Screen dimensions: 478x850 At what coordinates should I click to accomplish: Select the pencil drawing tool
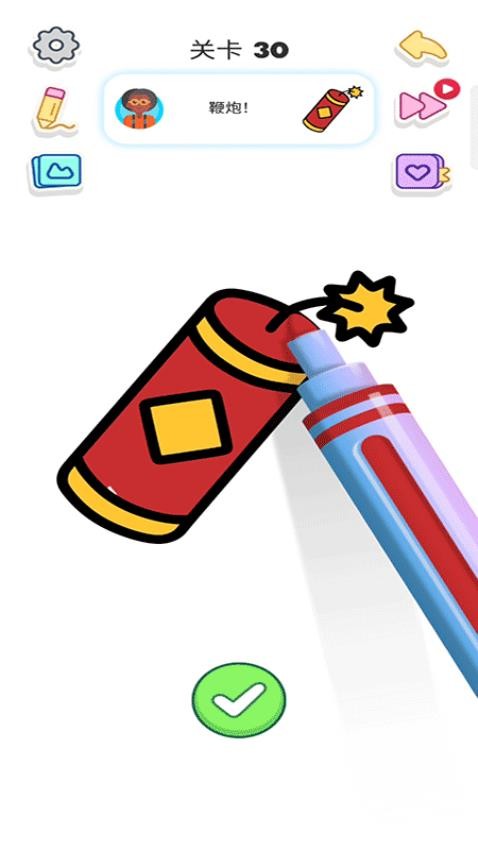54,110
